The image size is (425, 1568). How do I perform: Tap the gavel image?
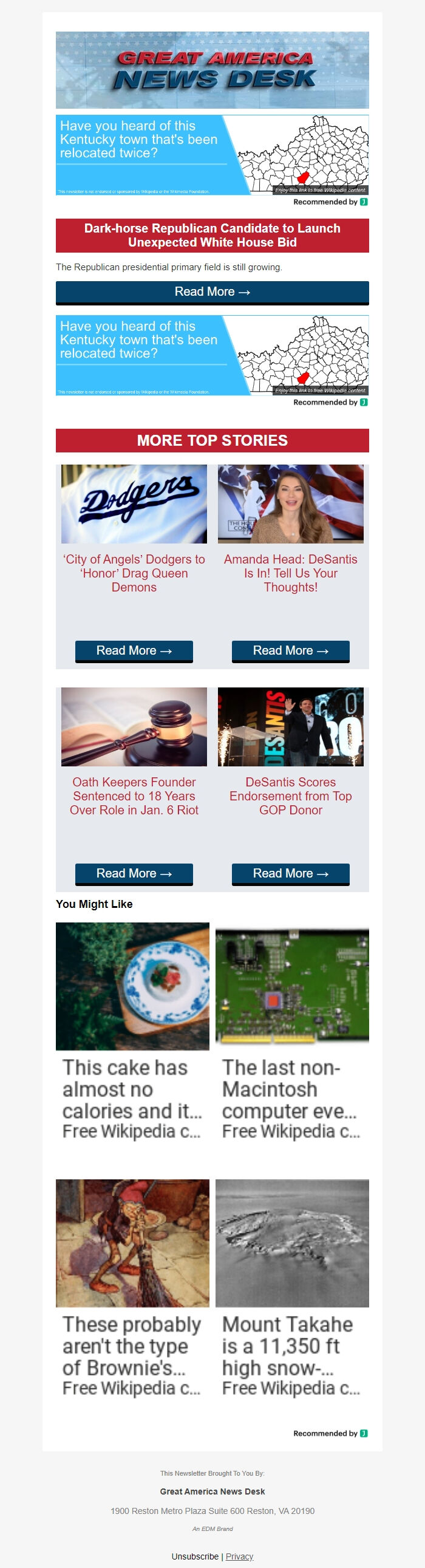coord(134,726)
